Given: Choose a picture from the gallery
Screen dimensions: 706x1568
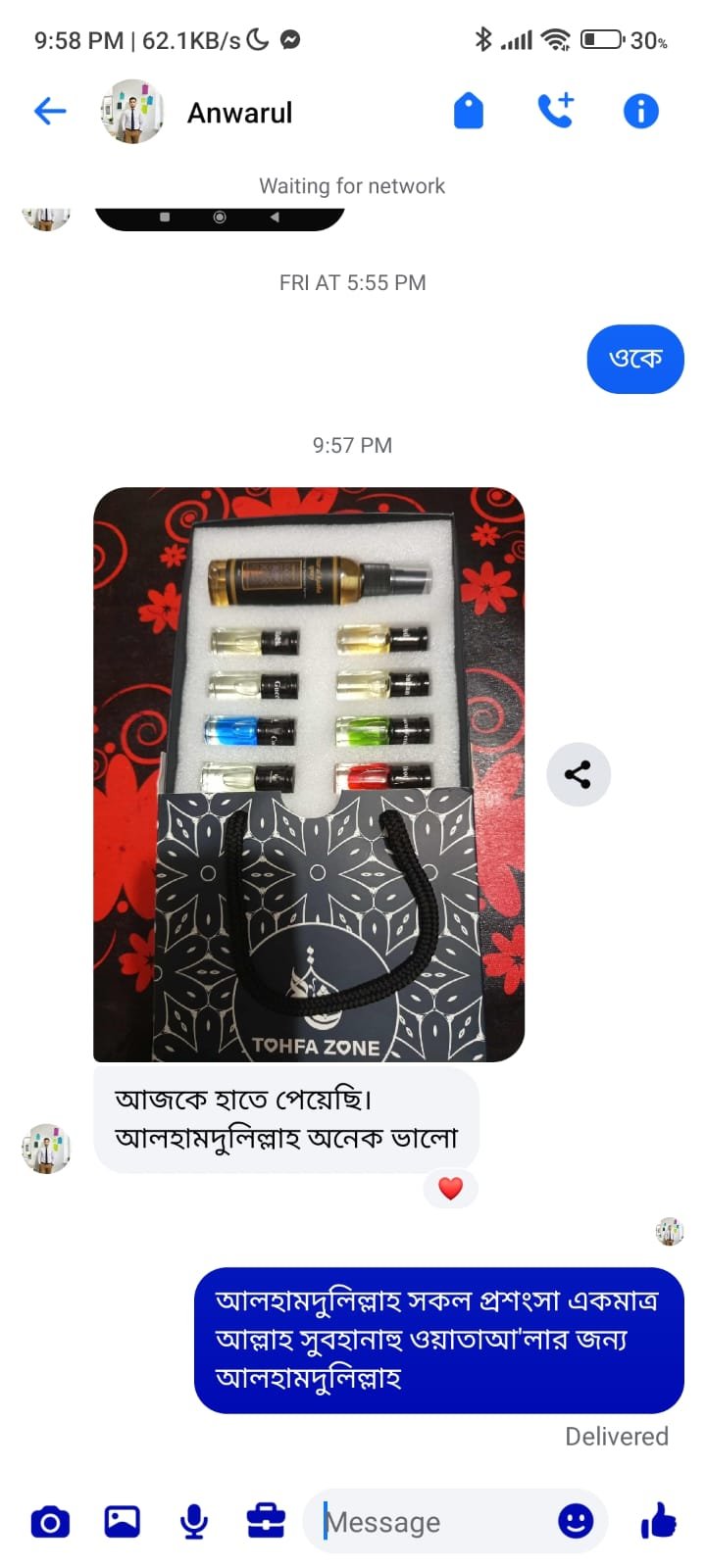Looking at the screenshot, I should point(123,1522).
